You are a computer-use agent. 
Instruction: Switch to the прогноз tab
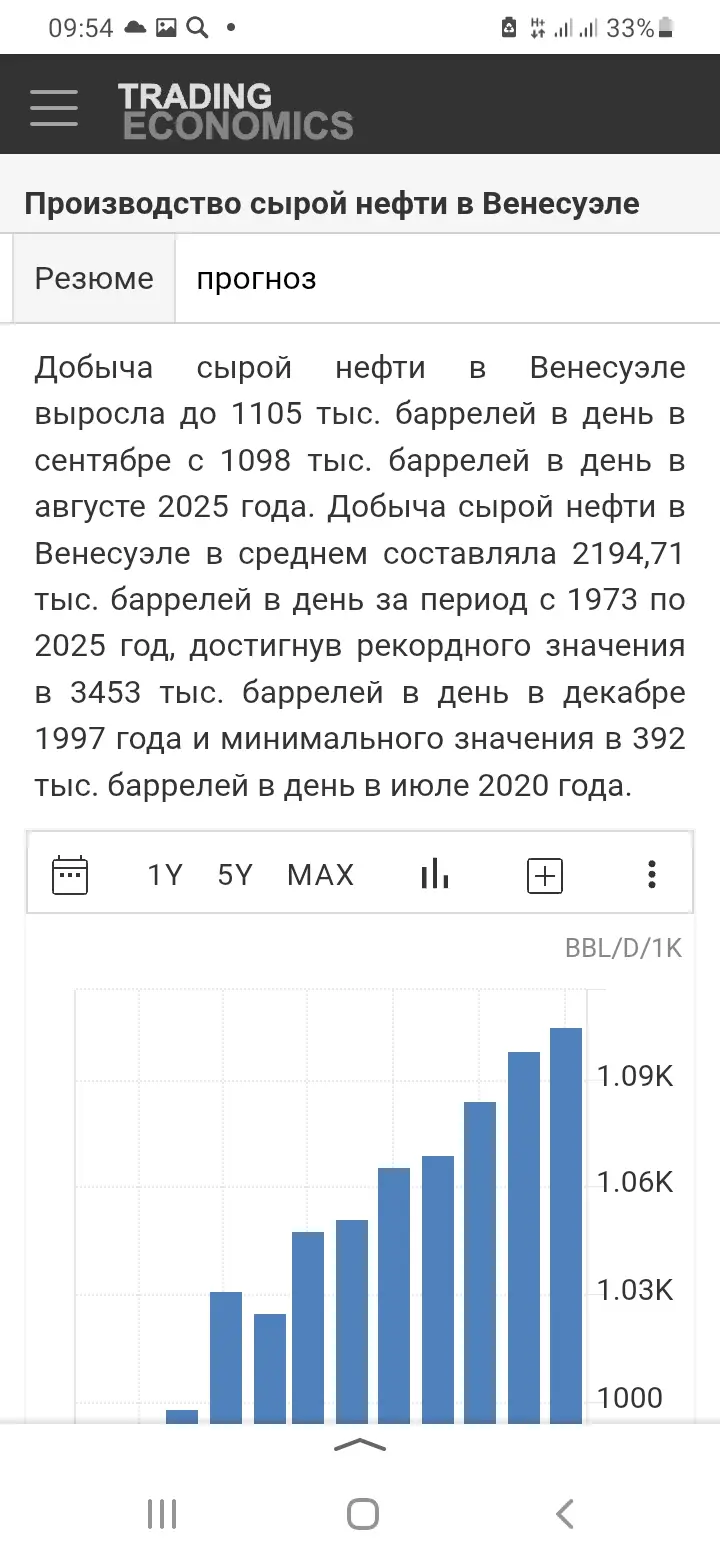pyautogui.click(x=256, y=279)
